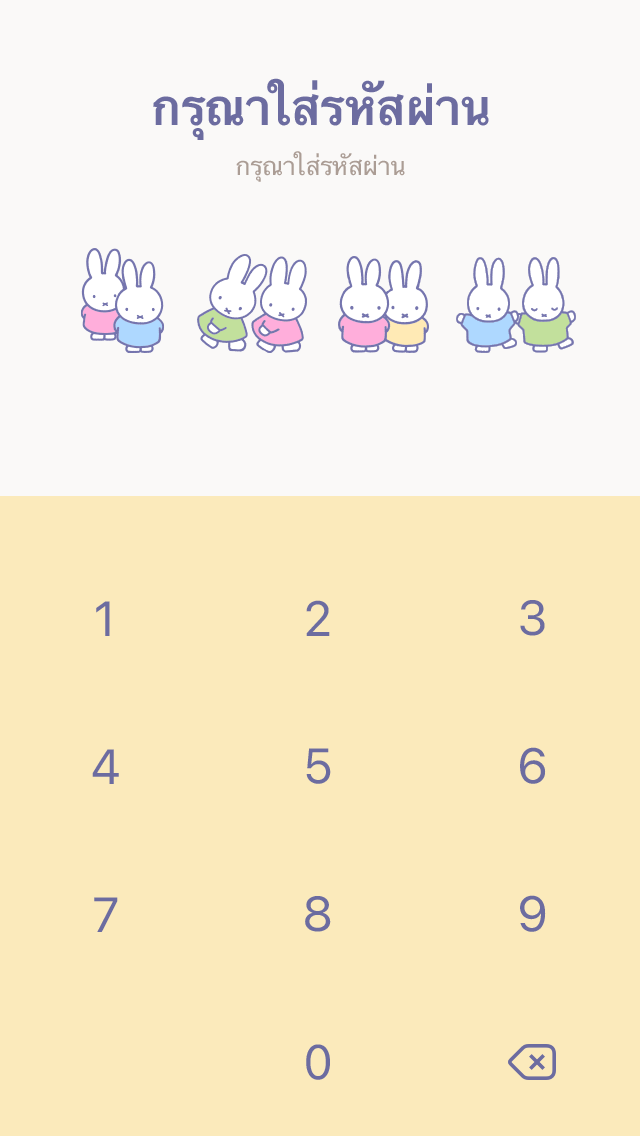Viewport: 640px width, 1136px height.
Task: Enter digit 7 on the keypad
Action: 105,914
